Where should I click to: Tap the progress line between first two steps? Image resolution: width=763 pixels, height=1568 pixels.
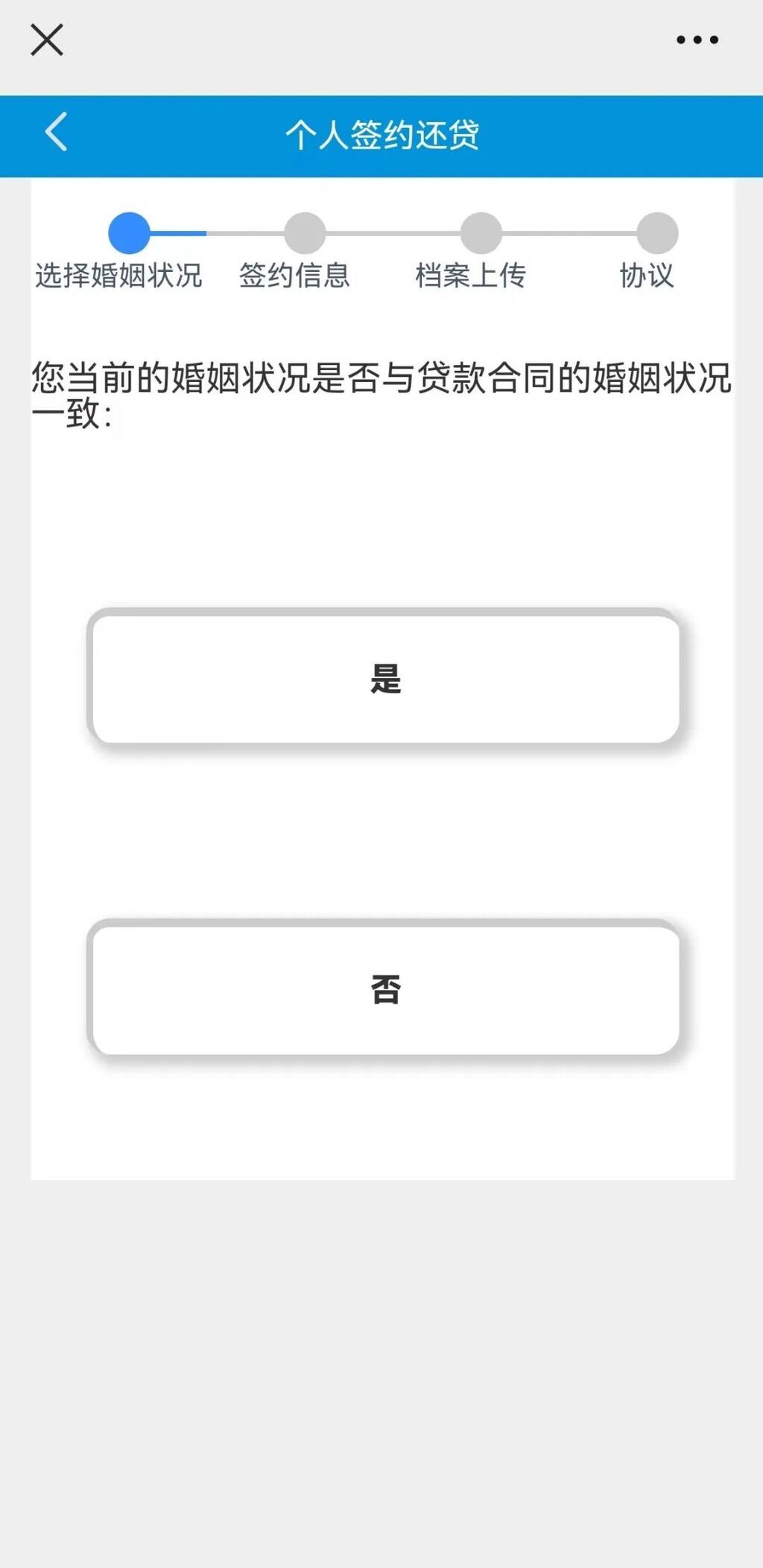[216, 233]
